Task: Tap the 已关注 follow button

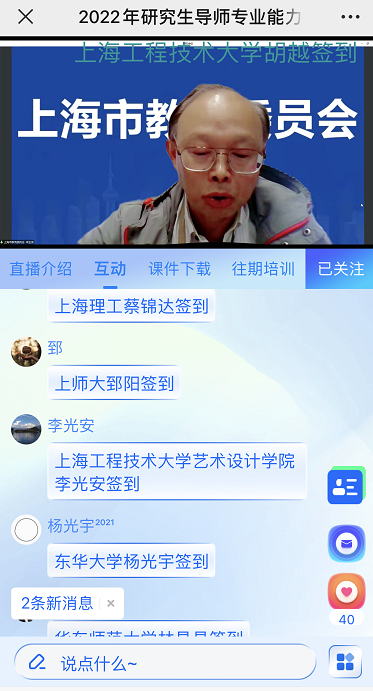Action: pyautogui.click(x=339, y=269)
